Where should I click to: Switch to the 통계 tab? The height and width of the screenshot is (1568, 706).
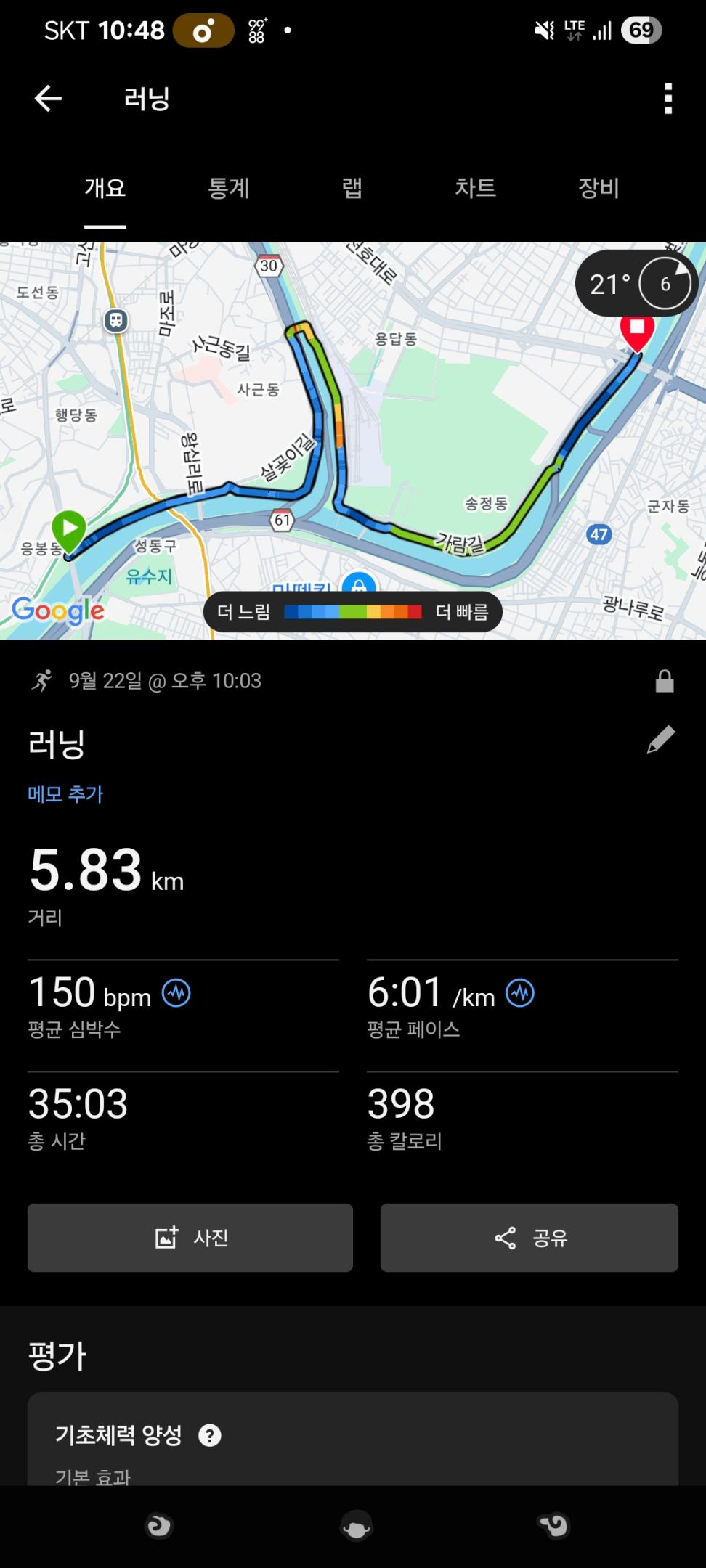coord(229,189)
